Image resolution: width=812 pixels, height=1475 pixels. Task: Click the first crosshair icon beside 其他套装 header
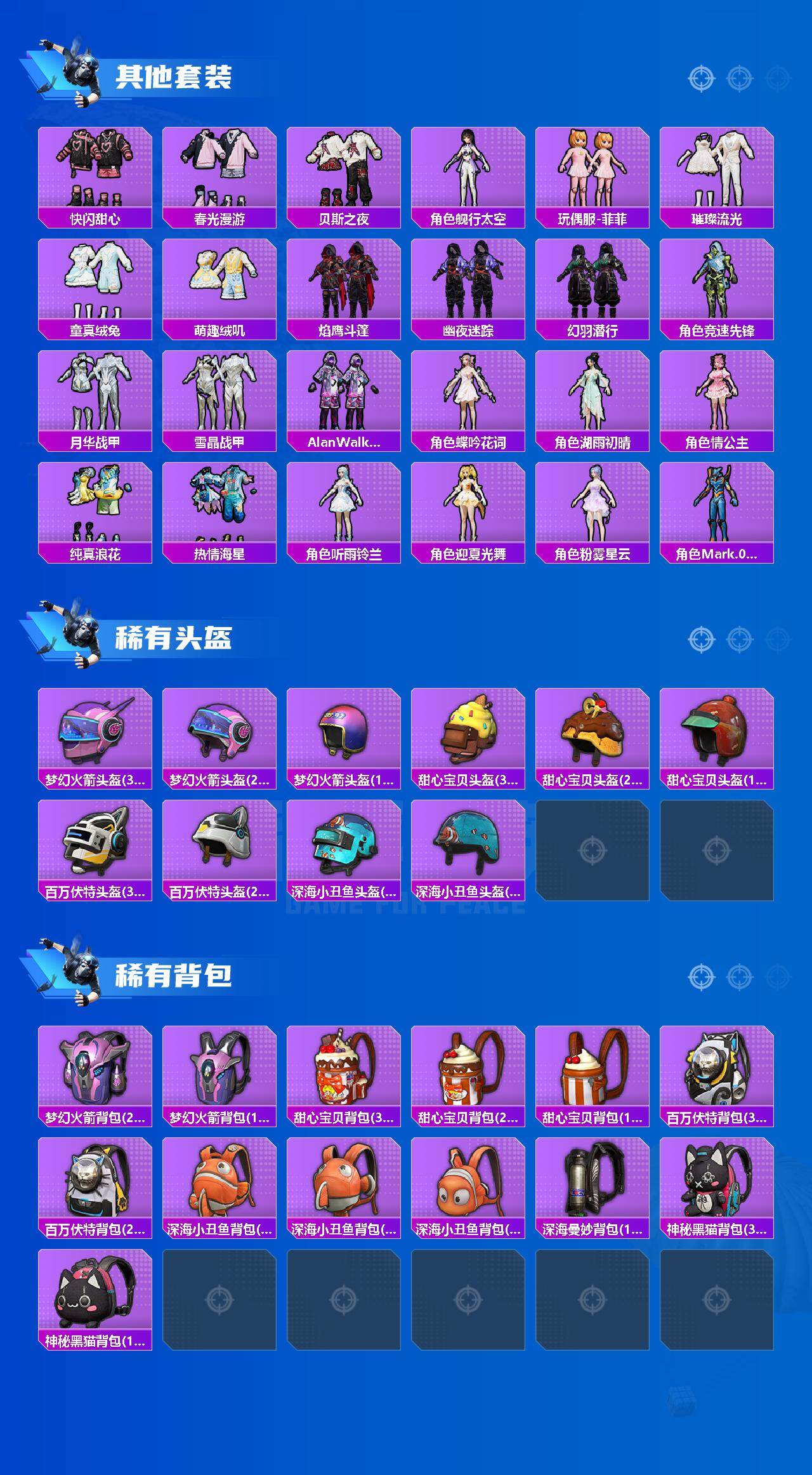coord(700,79)
